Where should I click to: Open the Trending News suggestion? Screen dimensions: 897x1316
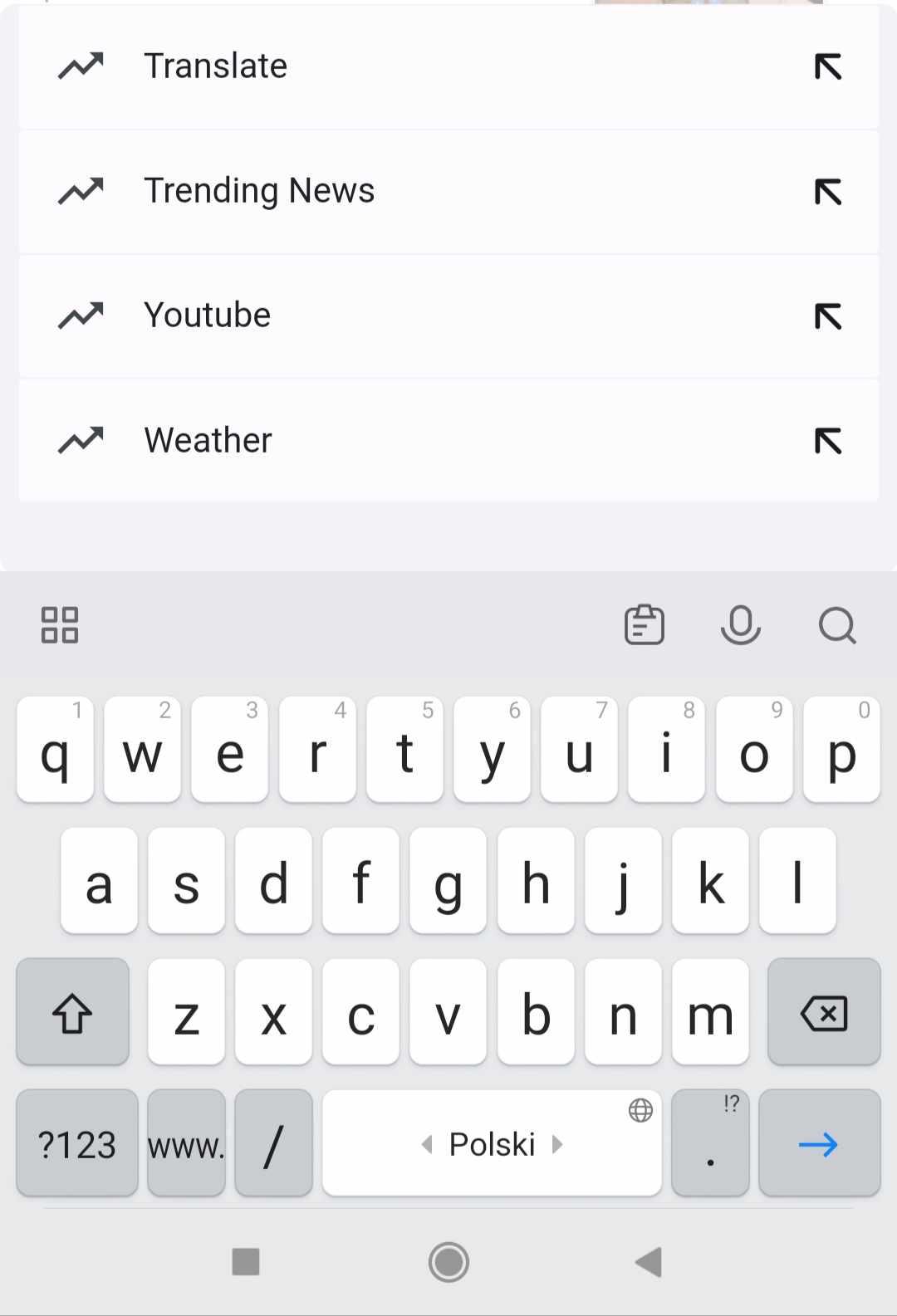[x=259, y=191]
